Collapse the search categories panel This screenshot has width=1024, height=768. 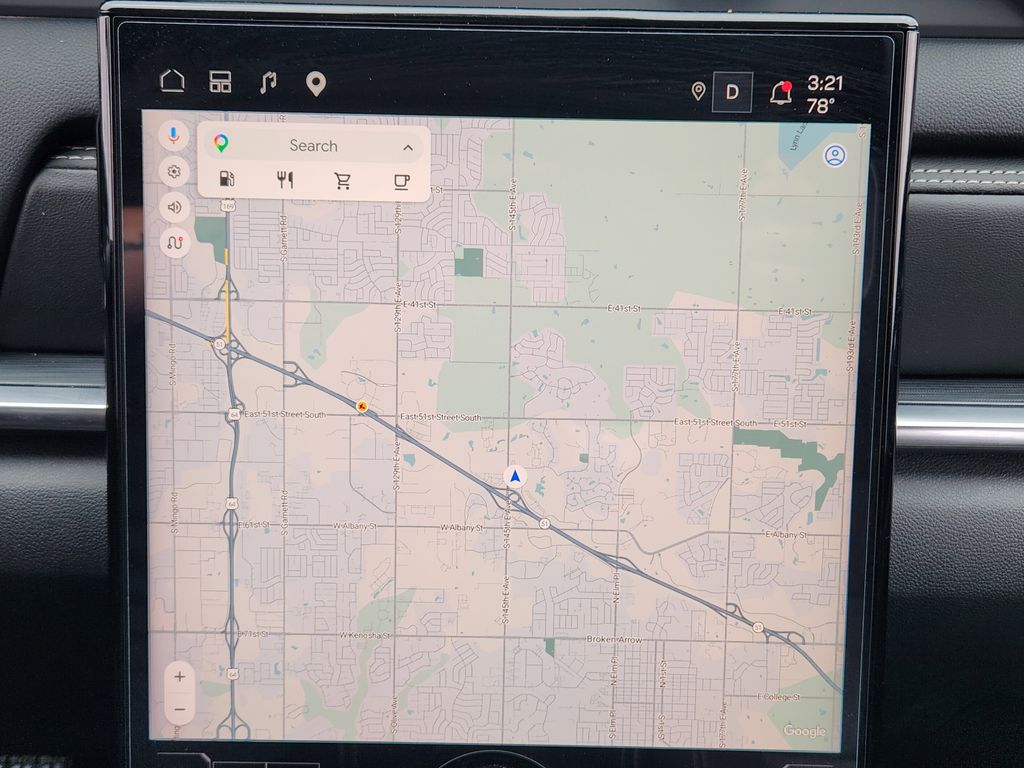408,147
